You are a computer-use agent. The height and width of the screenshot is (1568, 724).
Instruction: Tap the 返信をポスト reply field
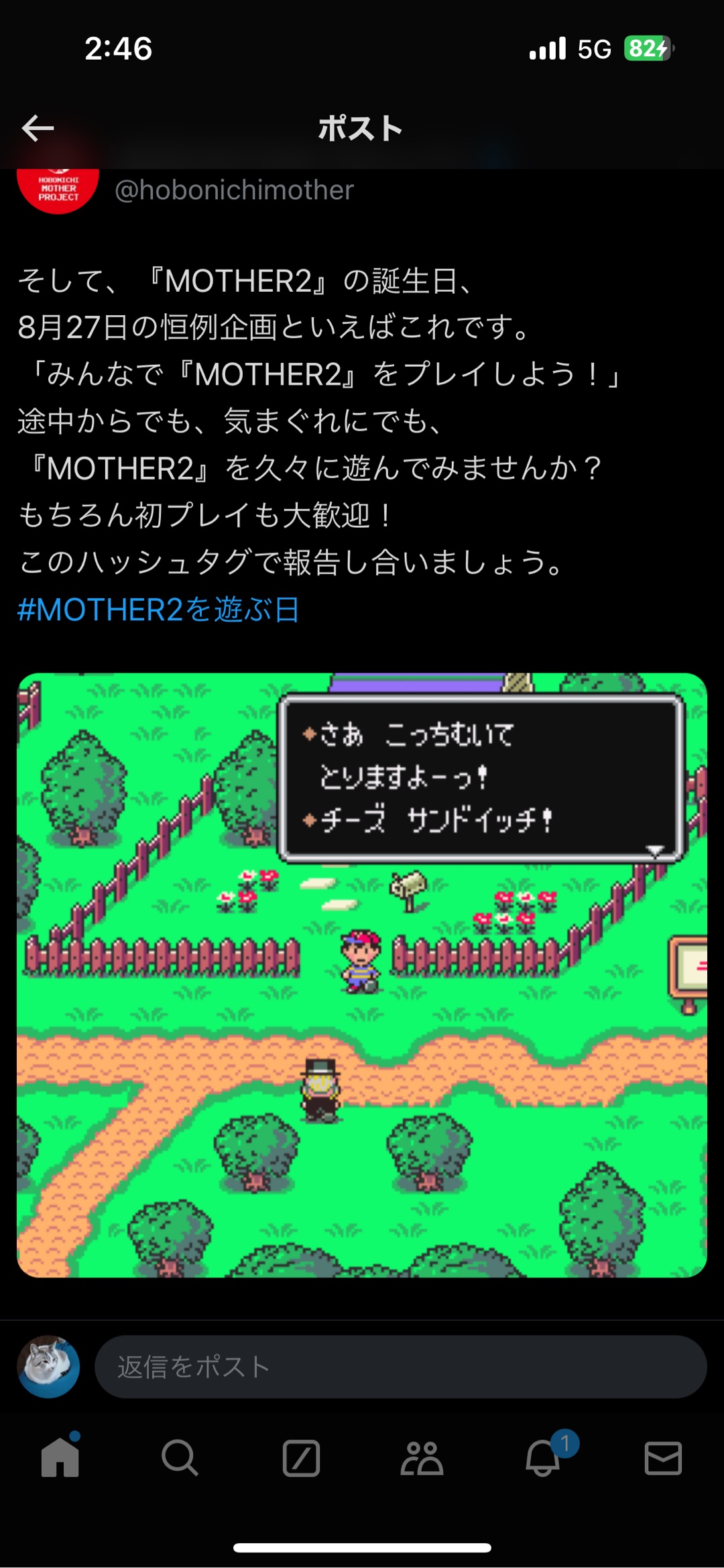tap(400, 1366)
